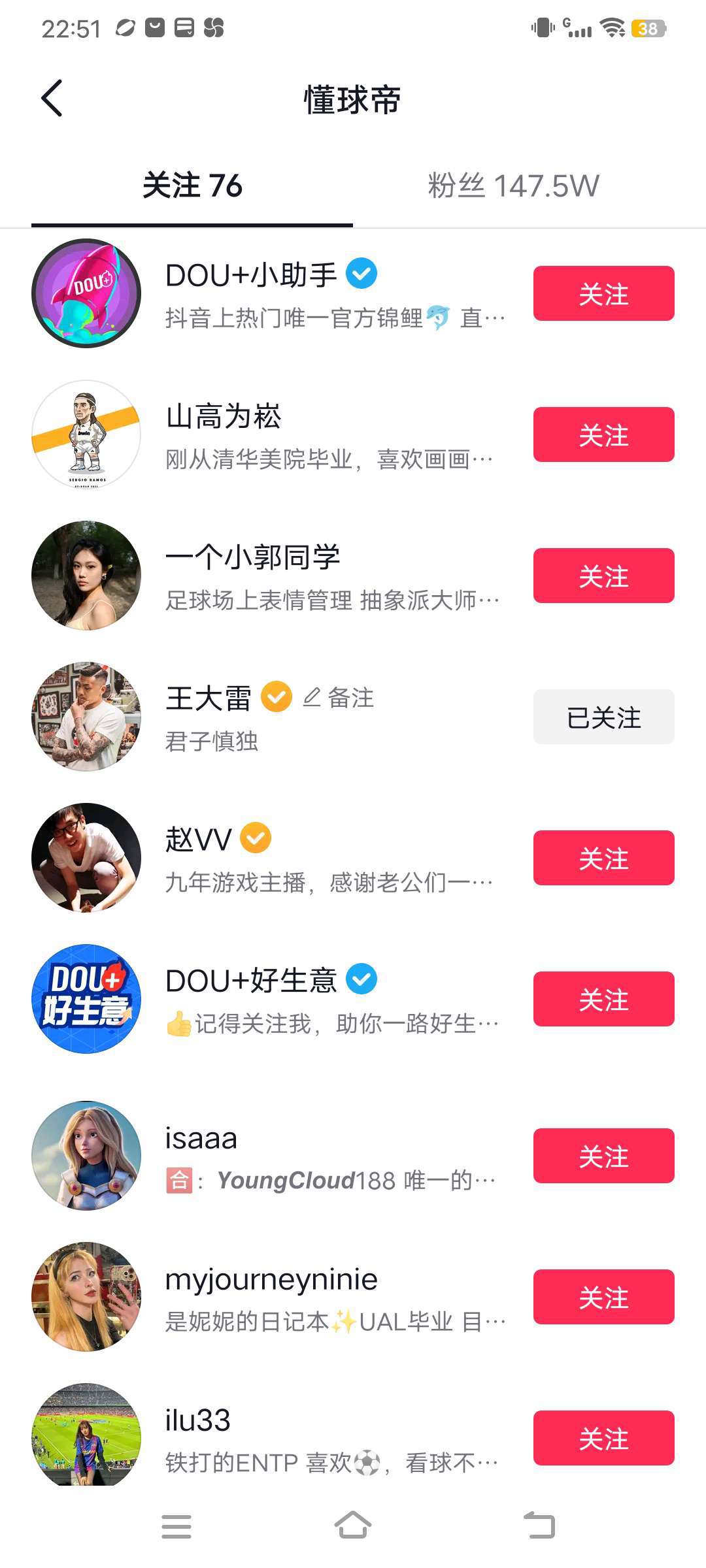The width and height of the screenshot is (706, 1568).
Task: Open recent apps from navigation bar
Action: [x=176, y=1526]
